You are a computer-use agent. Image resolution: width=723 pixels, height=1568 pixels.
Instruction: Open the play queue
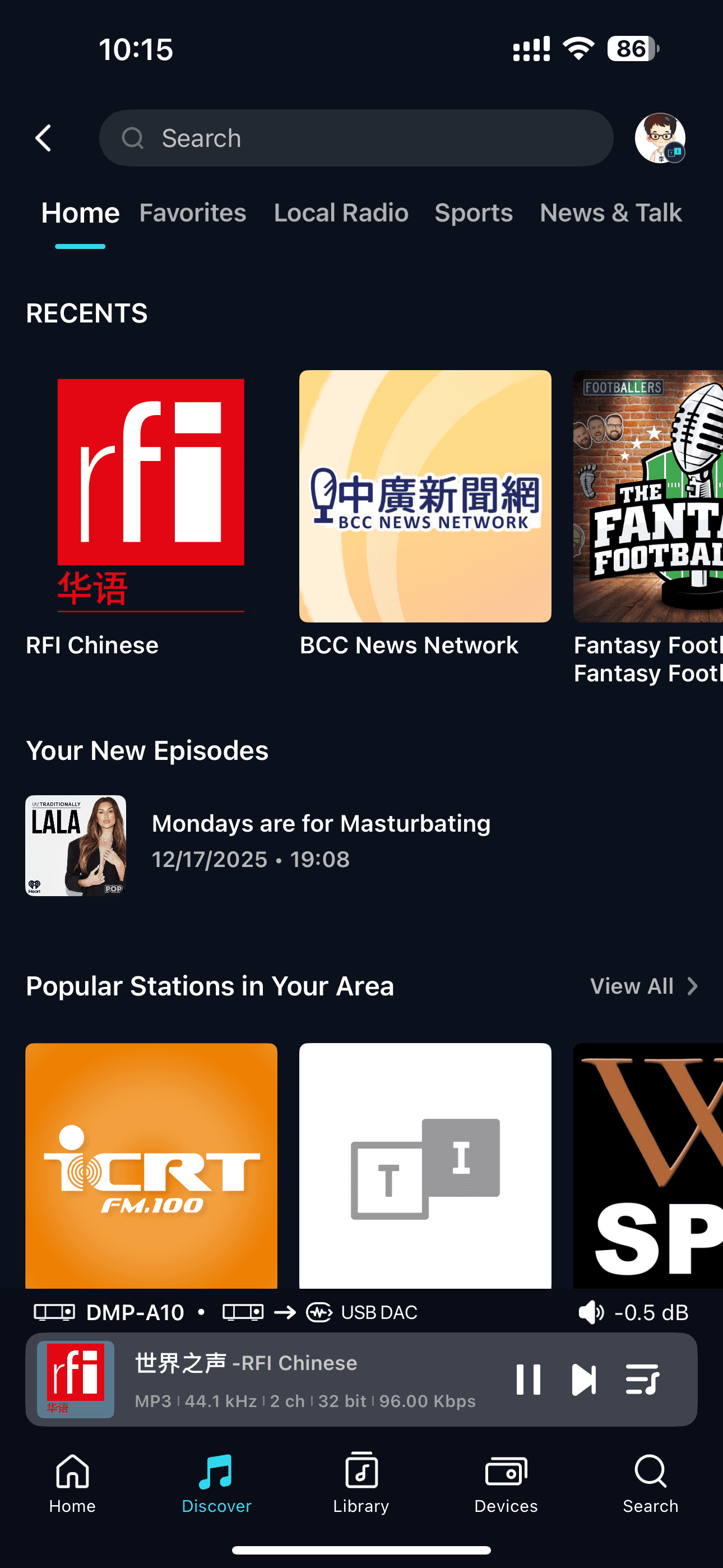(642, 1380)
